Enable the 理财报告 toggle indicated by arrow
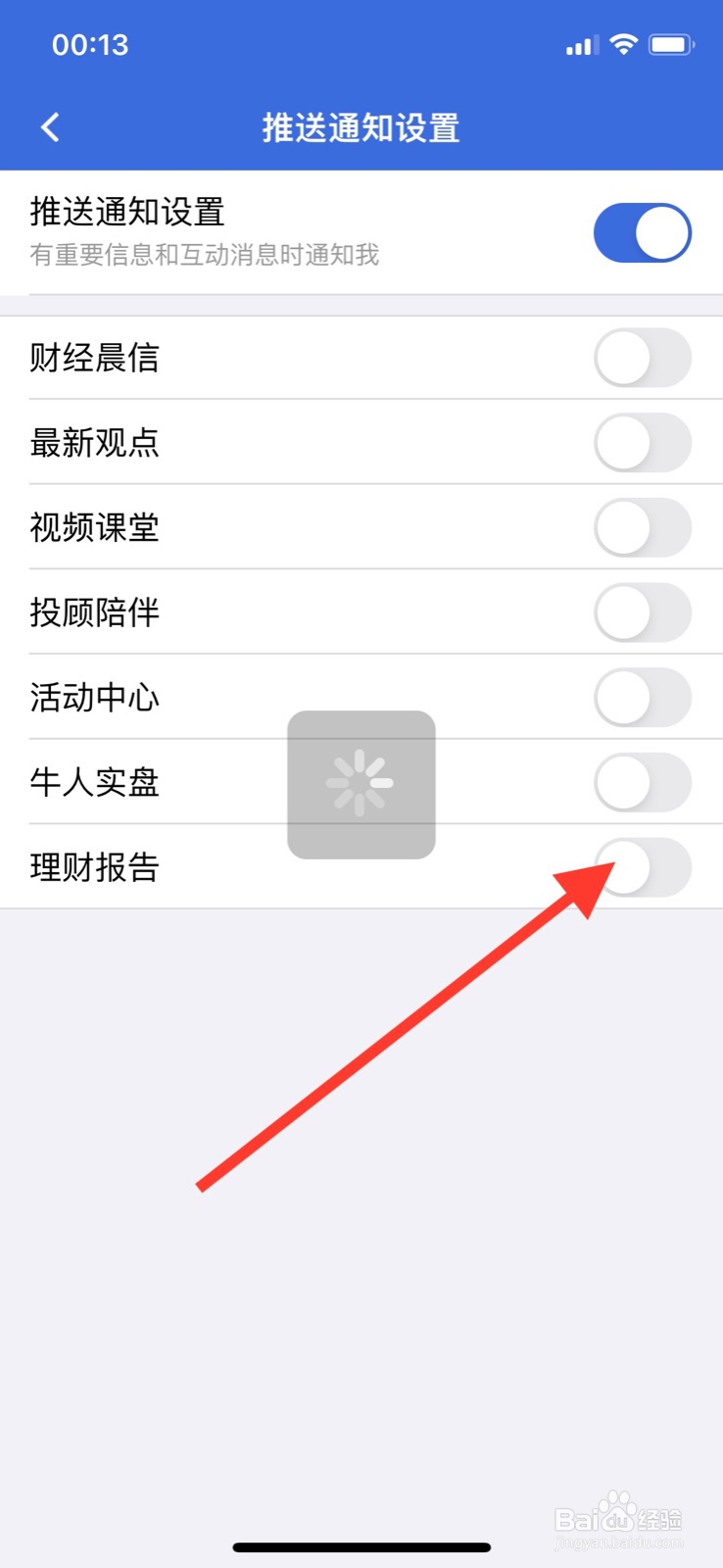 click(642, 867)
